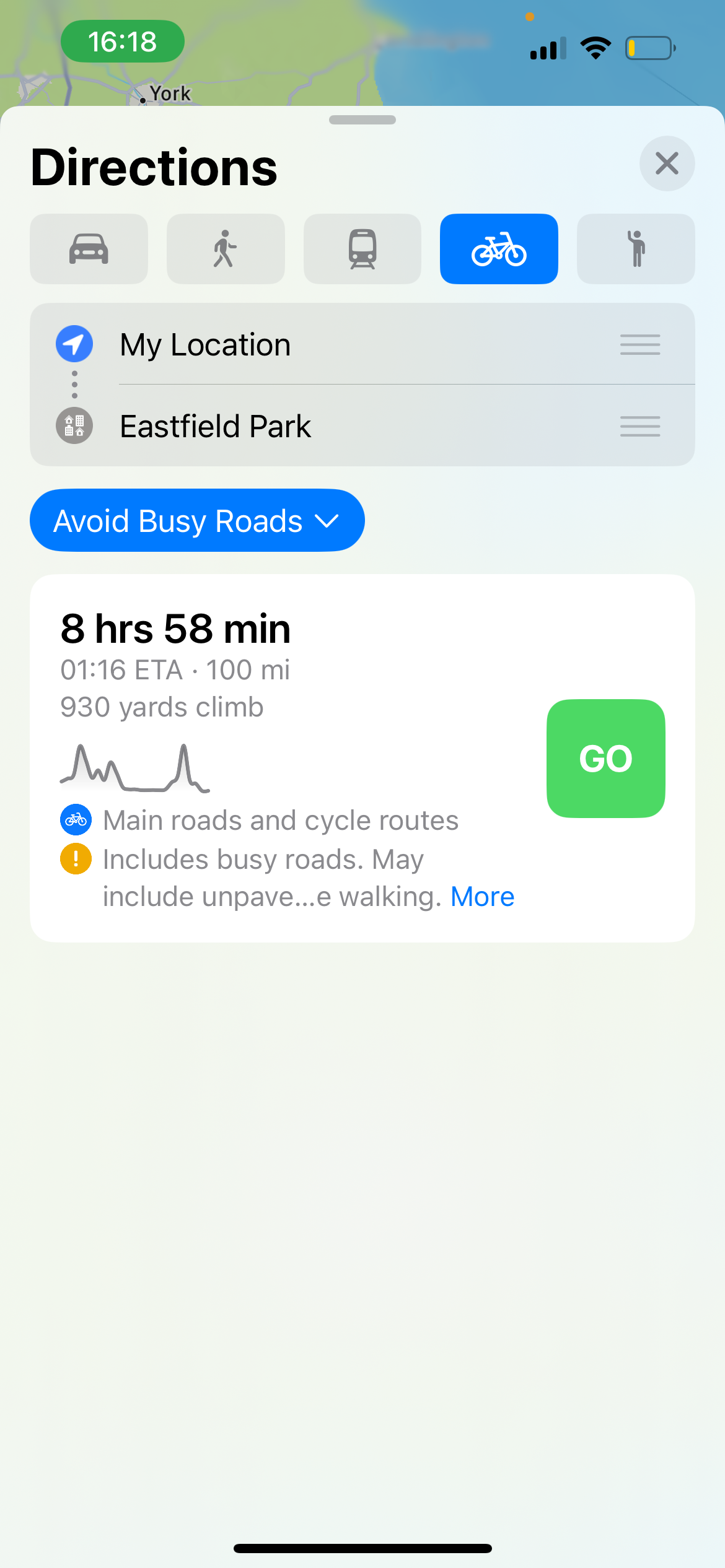Switch to driving directions

[89, 249]
